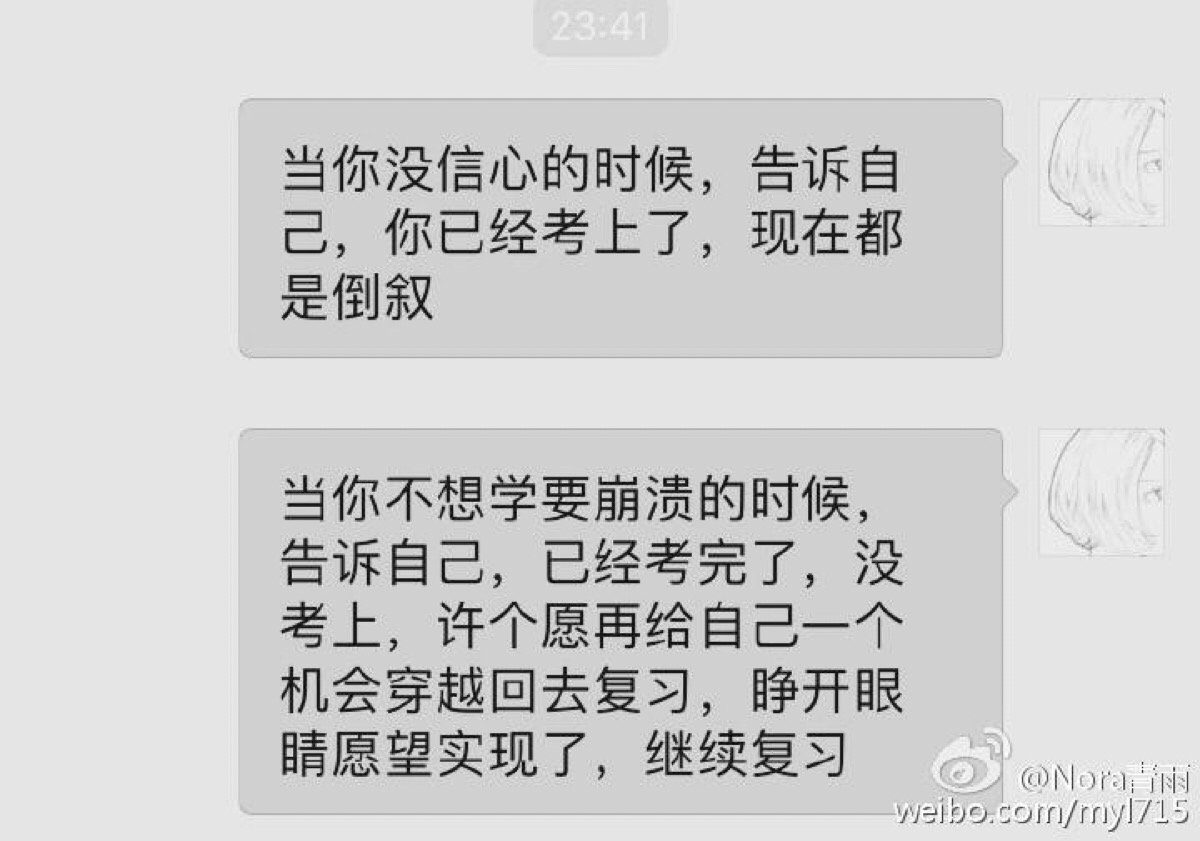Open sender's avatar beside the 当你没信心的时候 message
1200x841 pixels.
tap(1101, 161)
